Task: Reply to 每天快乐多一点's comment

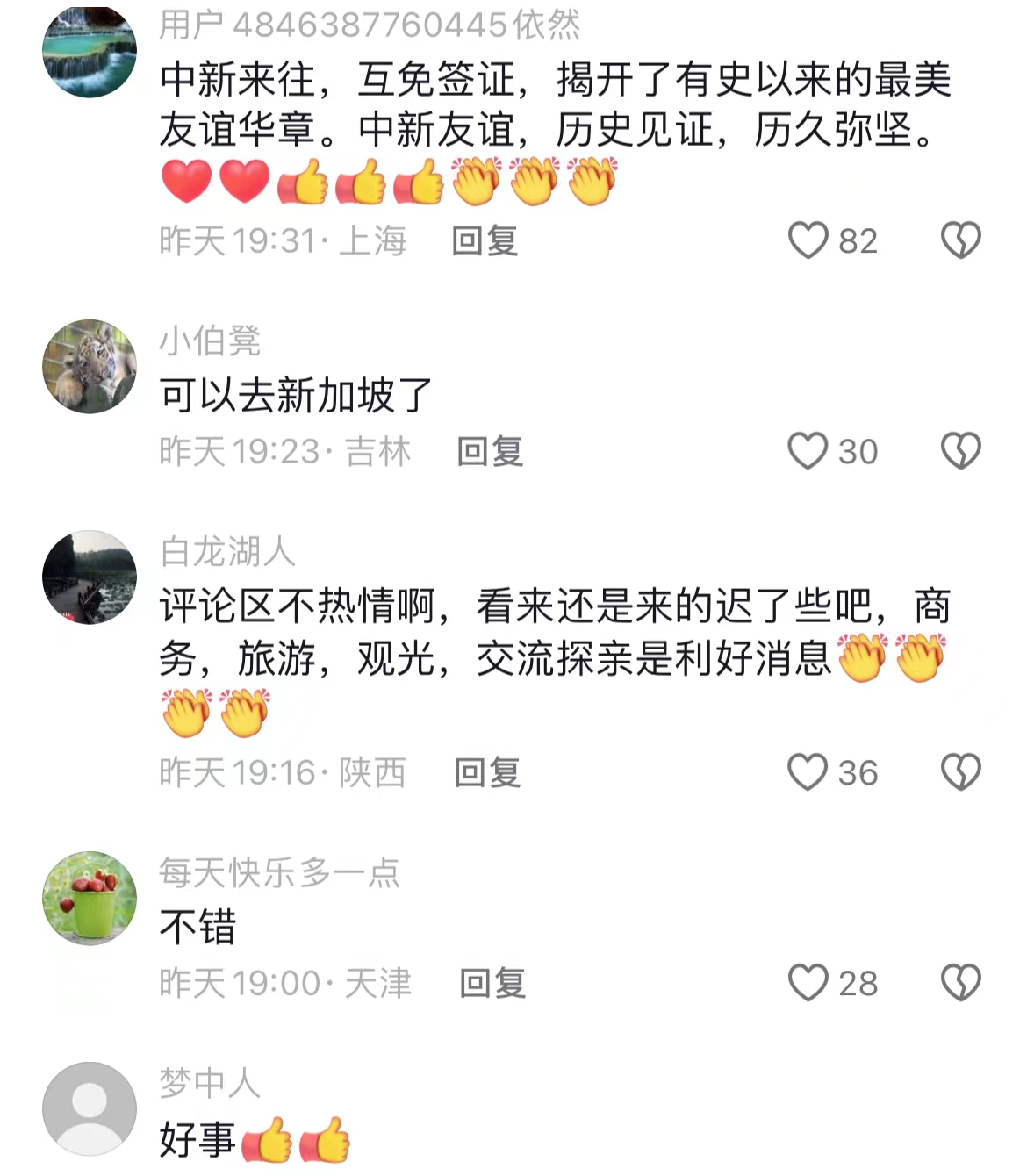Action: [492, 983]
